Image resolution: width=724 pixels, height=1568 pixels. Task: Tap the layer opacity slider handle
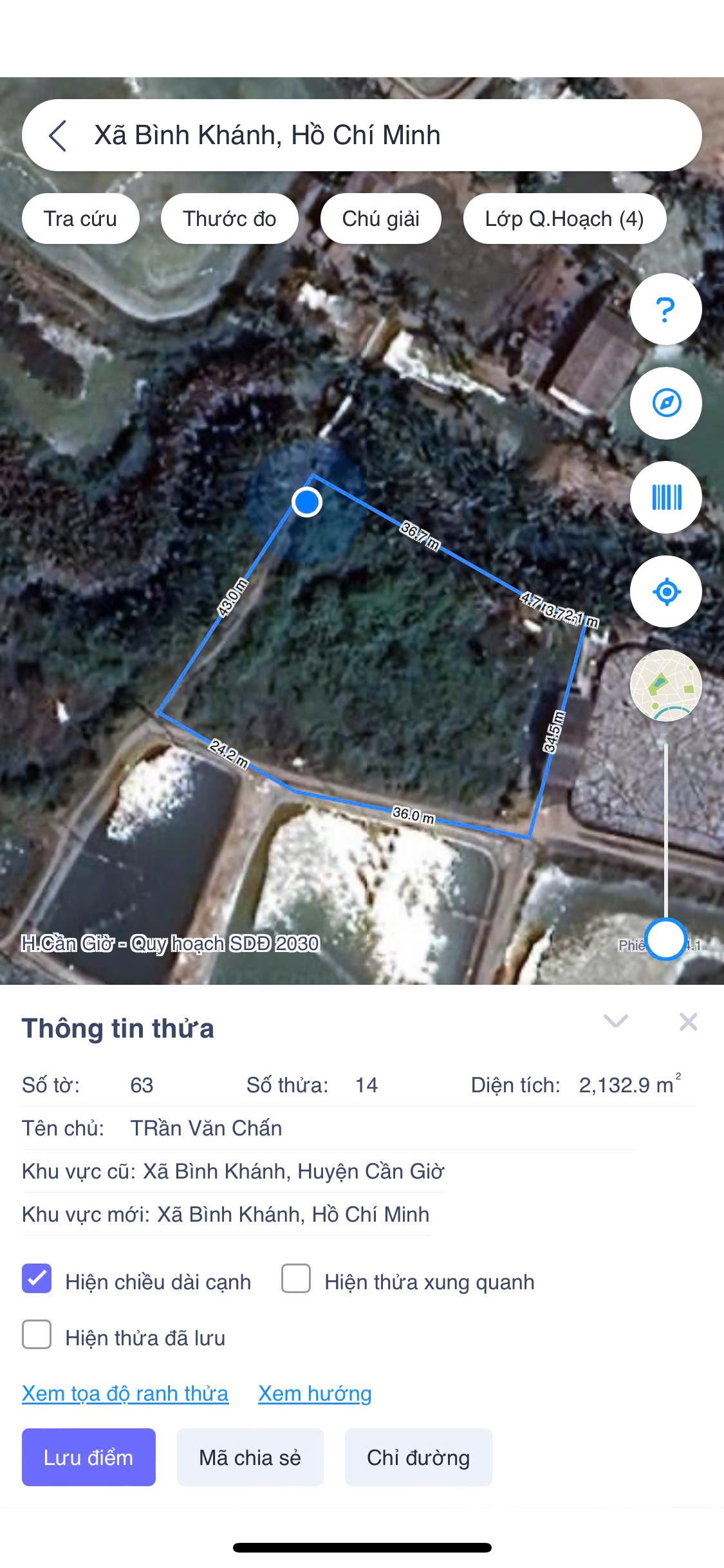tap(666, 939)
